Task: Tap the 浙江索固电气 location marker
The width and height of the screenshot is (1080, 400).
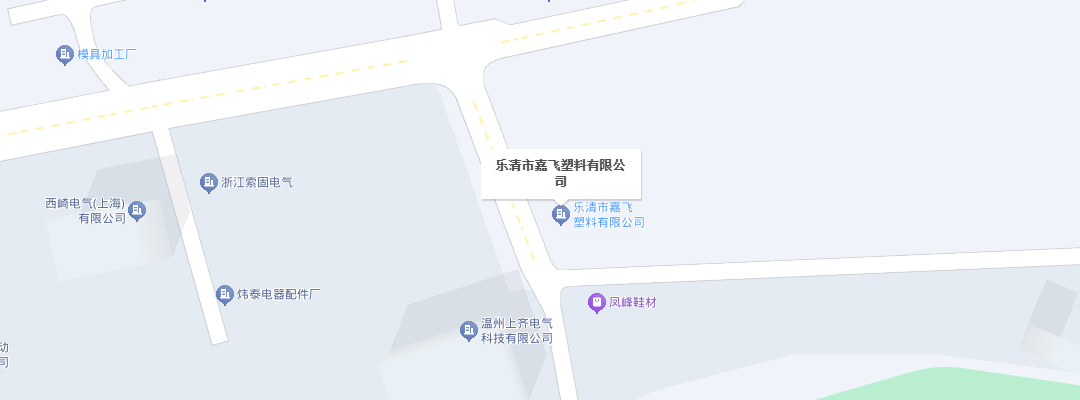Action: 209,182
